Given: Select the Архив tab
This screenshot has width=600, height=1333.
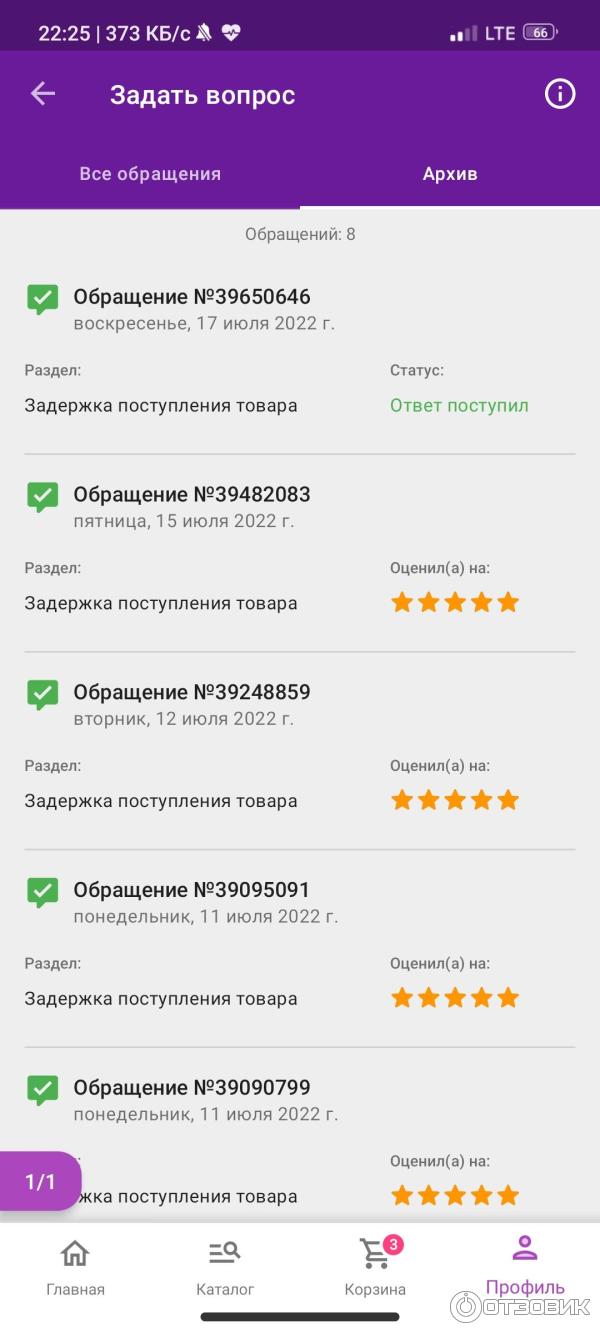Looking at the screenshot, I should click(x=450, y=174).
